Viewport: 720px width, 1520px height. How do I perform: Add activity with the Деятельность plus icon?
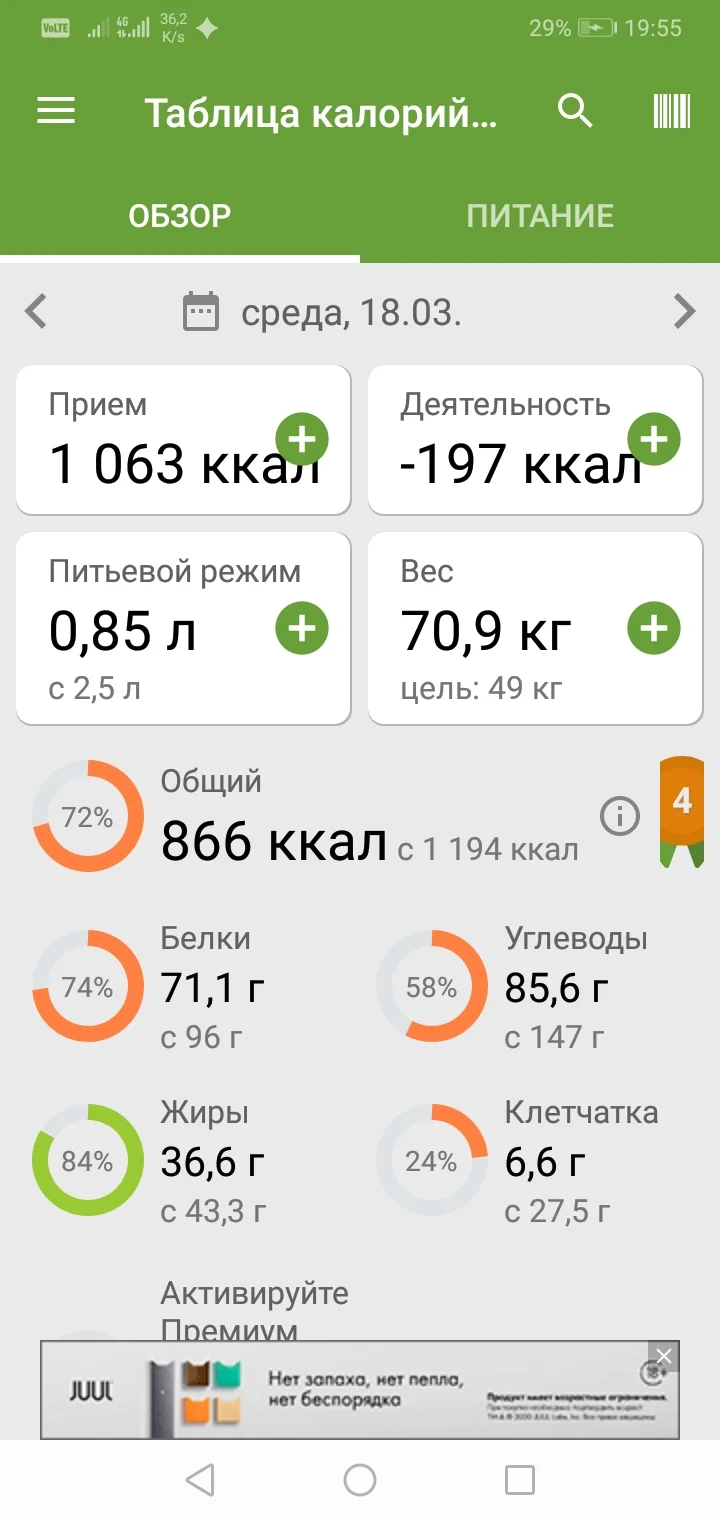[x=654, y=439]
